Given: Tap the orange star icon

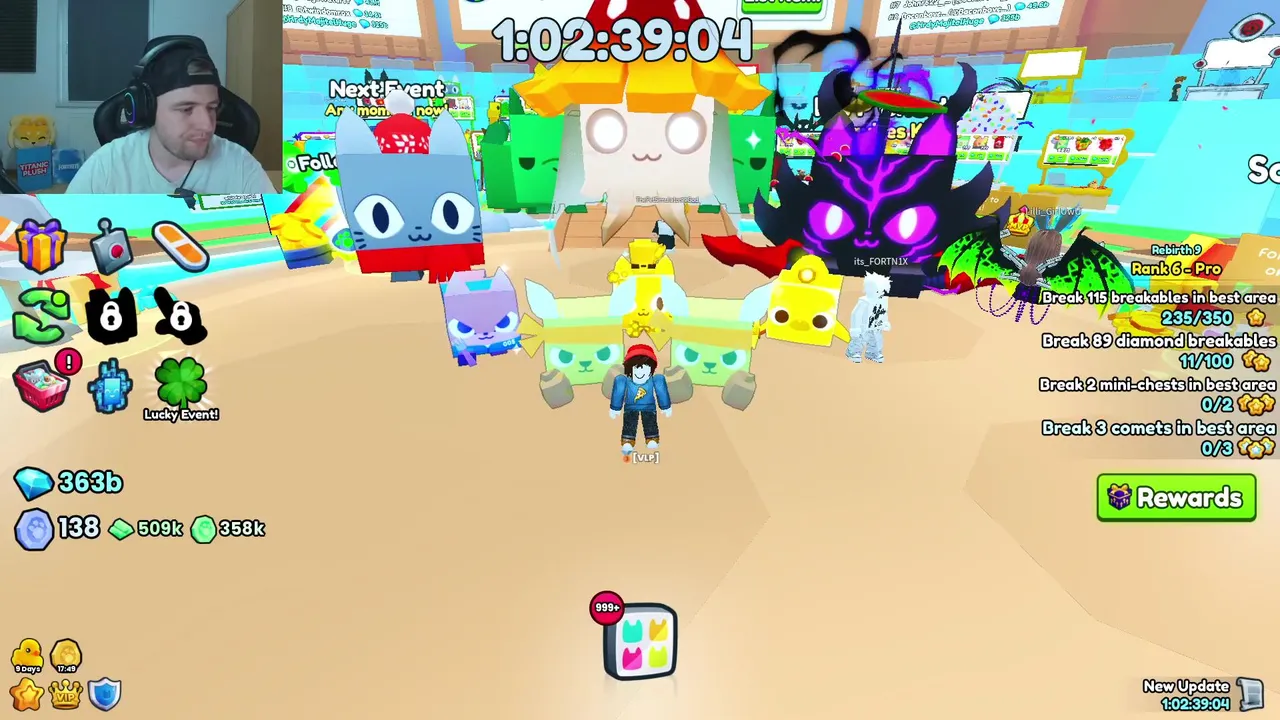Looking at the screenshot, I should point(27,694).
